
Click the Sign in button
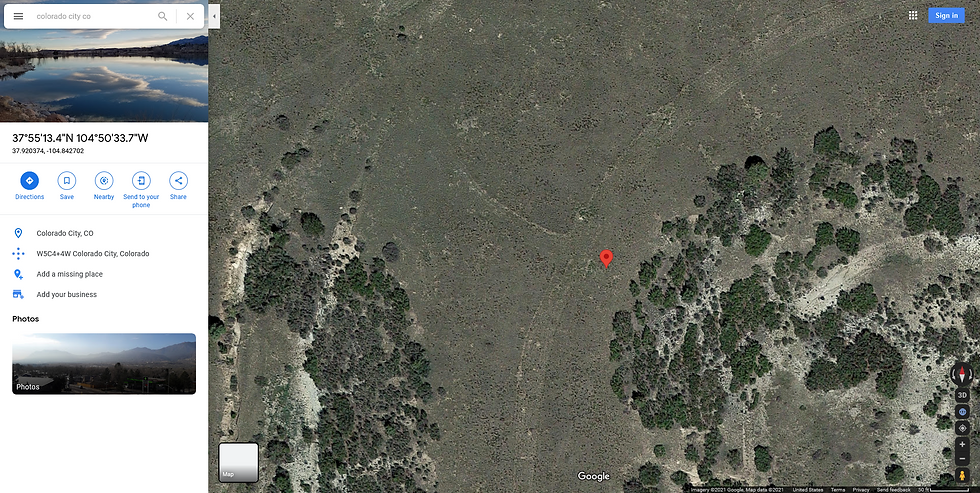point(946,15)
